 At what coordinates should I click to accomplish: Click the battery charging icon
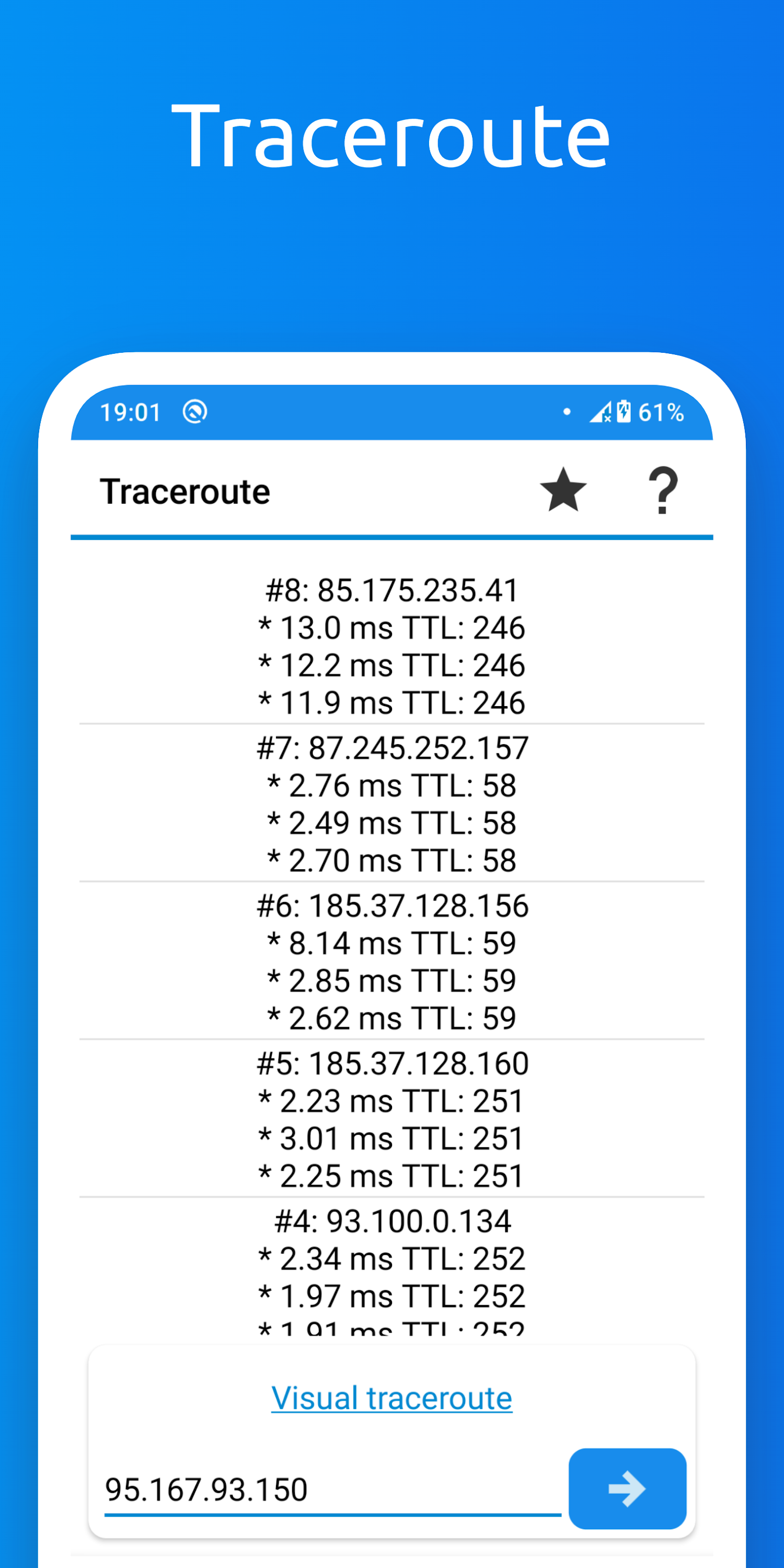pos(625,412)
